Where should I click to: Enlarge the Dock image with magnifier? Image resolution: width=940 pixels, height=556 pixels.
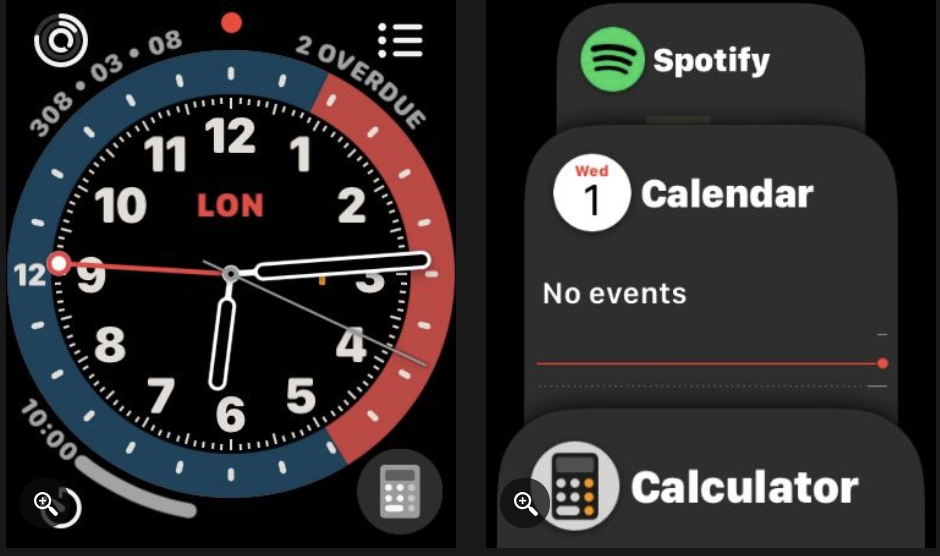[526, 503]
